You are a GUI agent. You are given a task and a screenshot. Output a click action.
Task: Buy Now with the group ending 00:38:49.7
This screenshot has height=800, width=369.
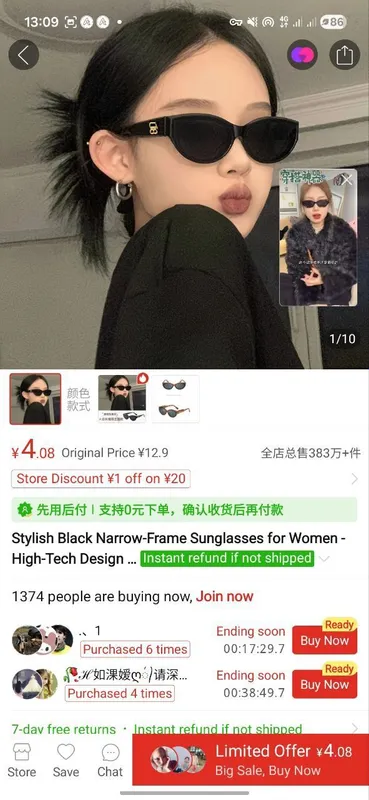coord(325,684)
